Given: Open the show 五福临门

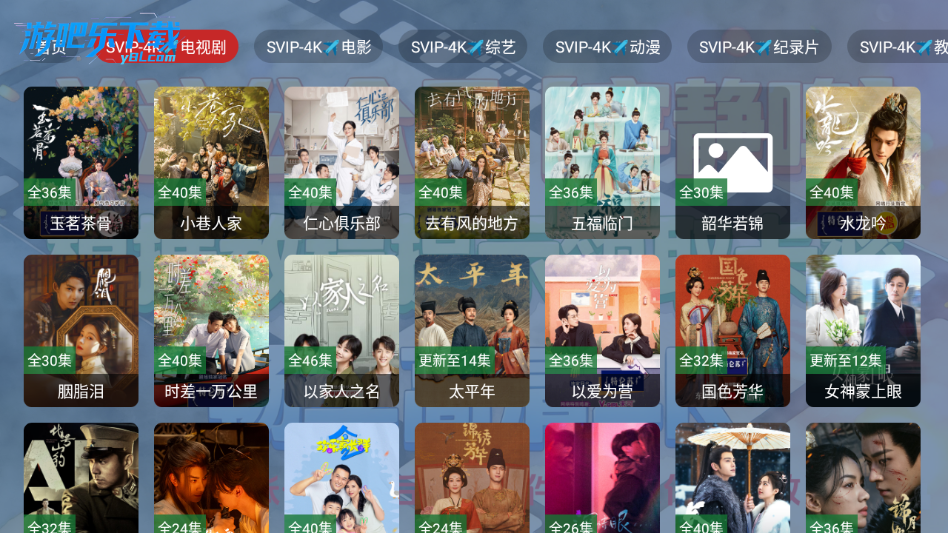Looking at the screenshot, I should click(x=602, y=162).
